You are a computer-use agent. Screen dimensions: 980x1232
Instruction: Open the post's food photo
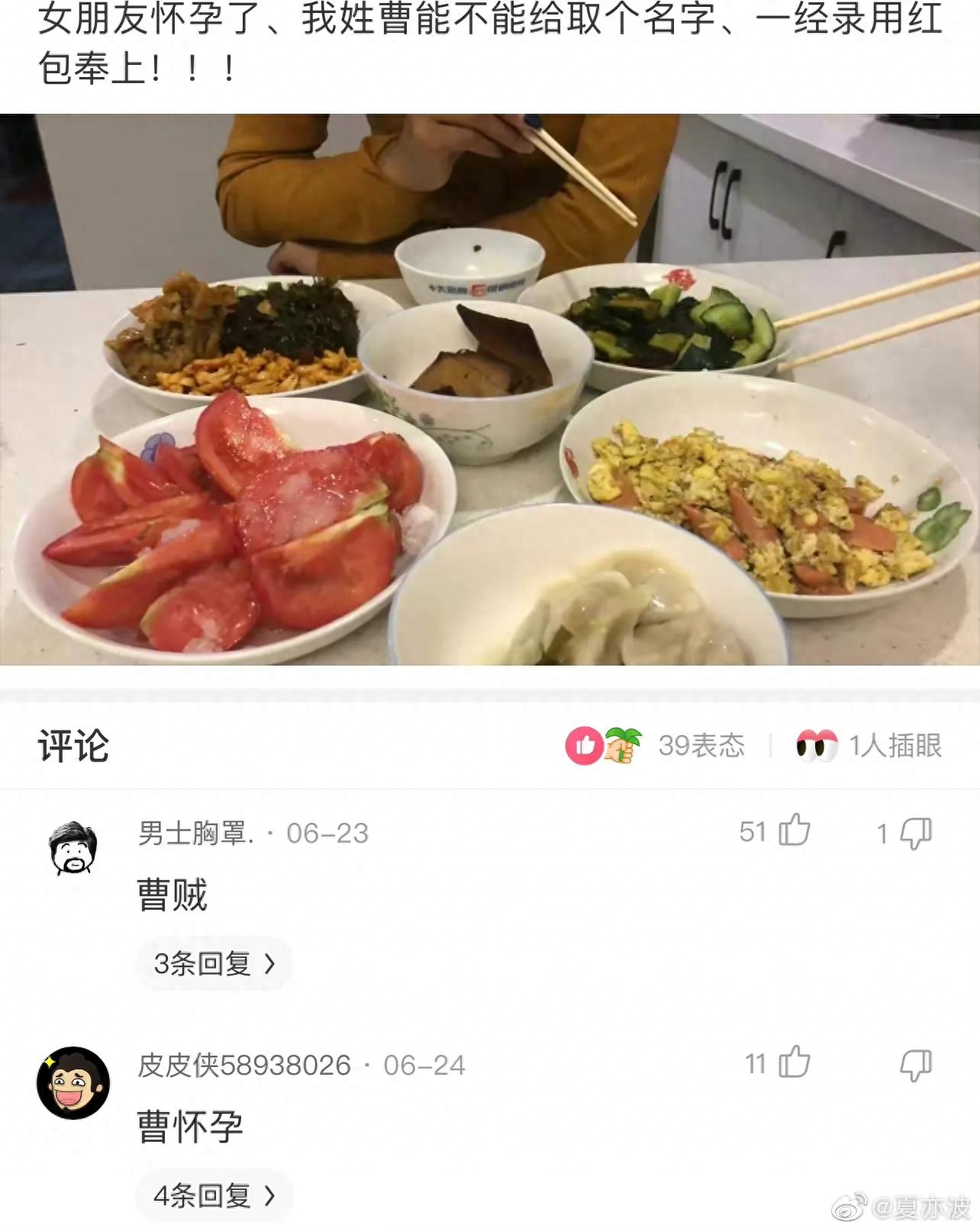click(x=490, y=389)
